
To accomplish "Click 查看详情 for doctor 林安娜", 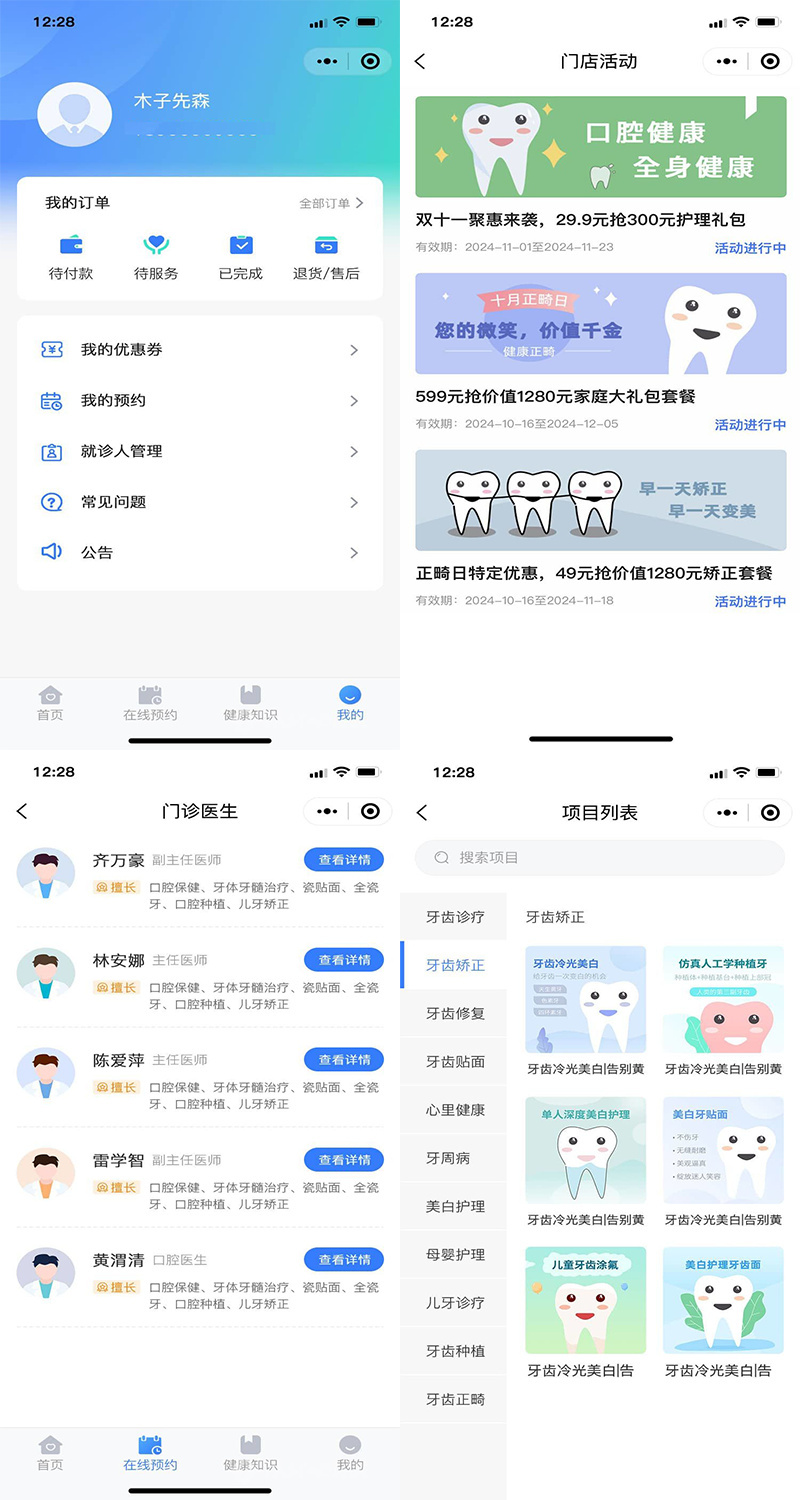I will (343, 959).
